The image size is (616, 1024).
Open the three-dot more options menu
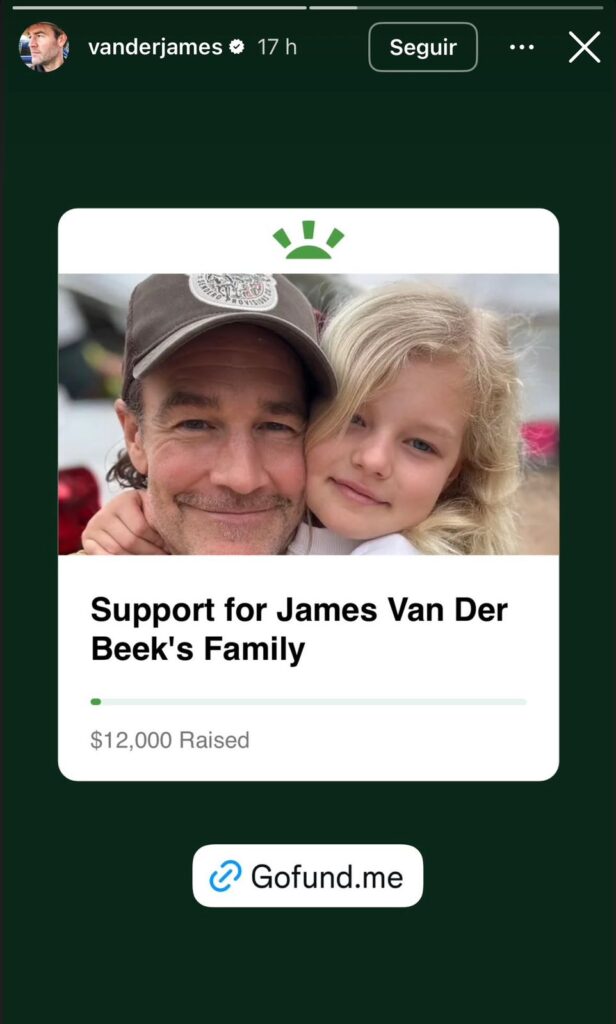pyautogui.click(x=522, y=47)
